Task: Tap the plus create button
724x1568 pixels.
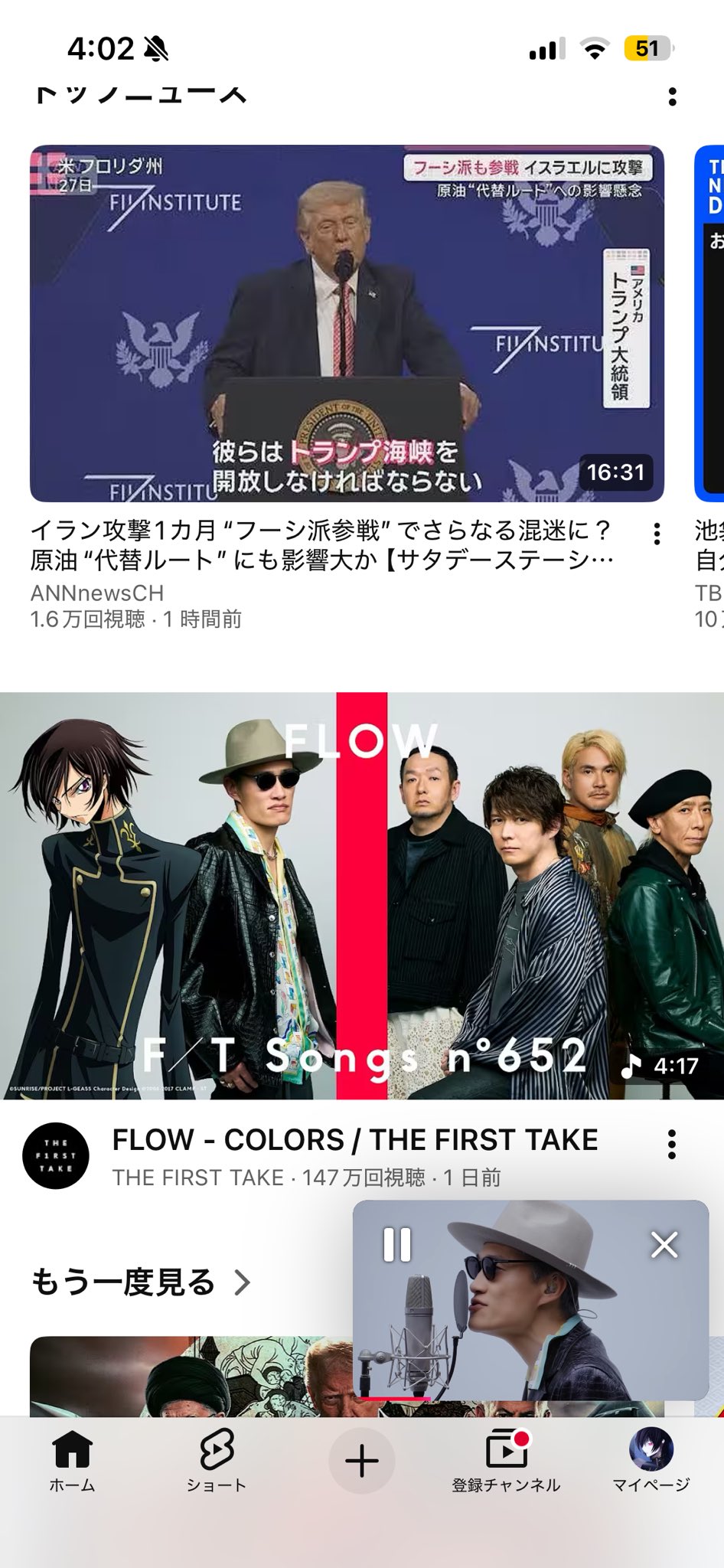Action: (362, 1461)
